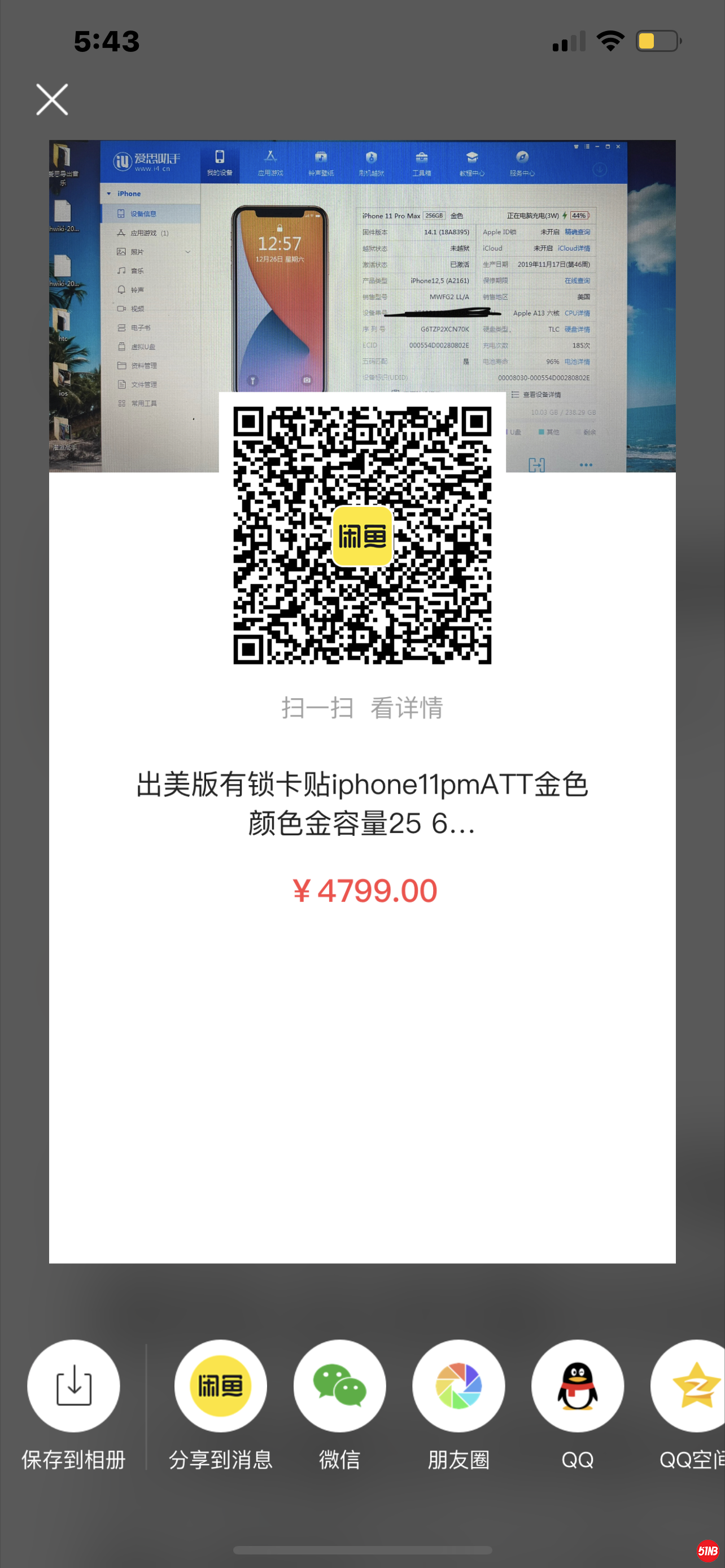Close the share poster overlay

click(x=52, y=100)
